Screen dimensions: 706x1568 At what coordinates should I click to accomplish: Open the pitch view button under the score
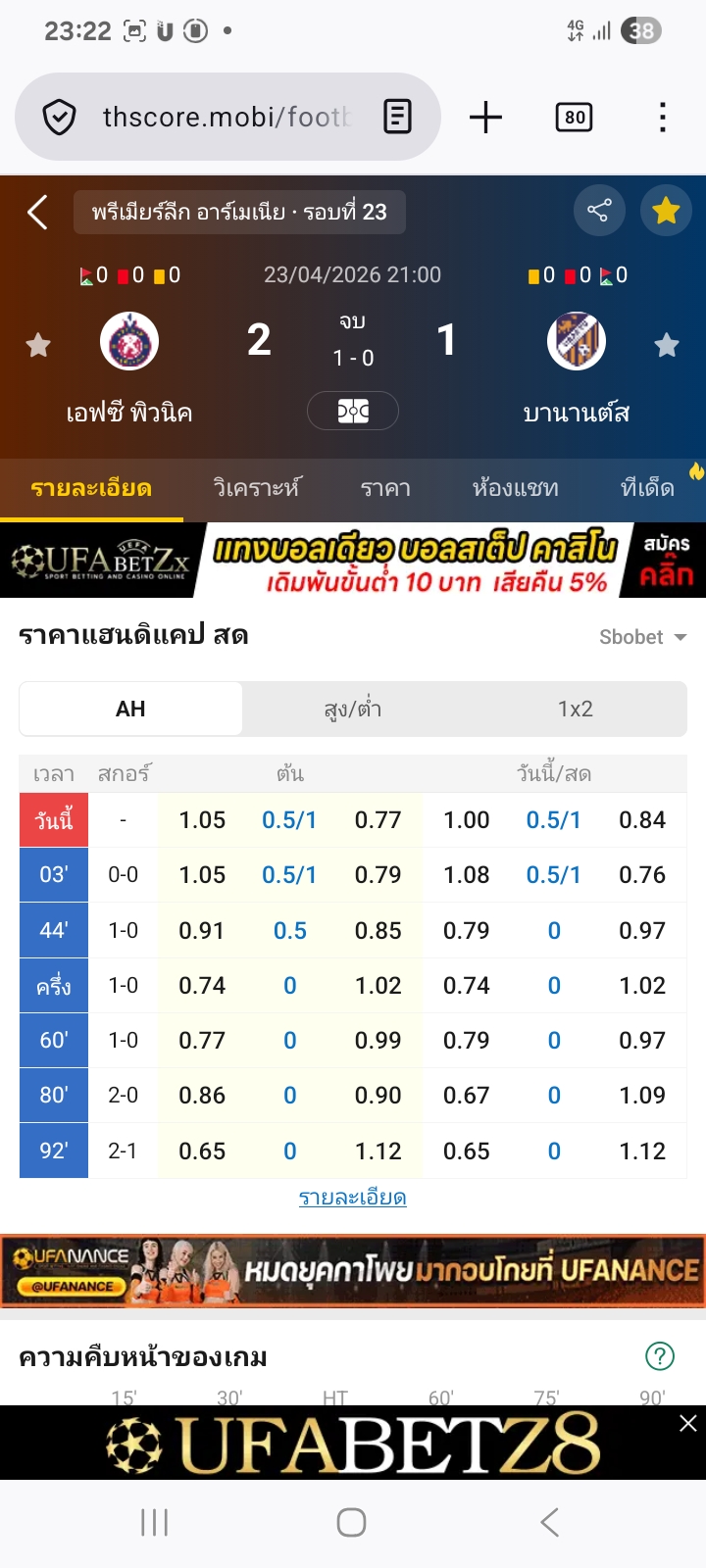tap(353, 411)
